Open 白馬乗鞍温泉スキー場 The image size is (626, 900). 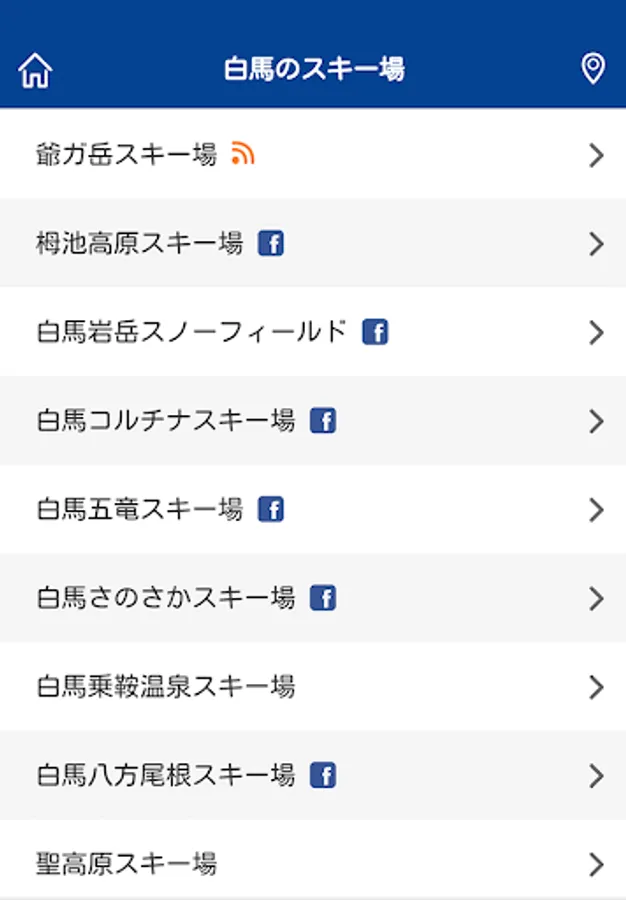(313, 686)
